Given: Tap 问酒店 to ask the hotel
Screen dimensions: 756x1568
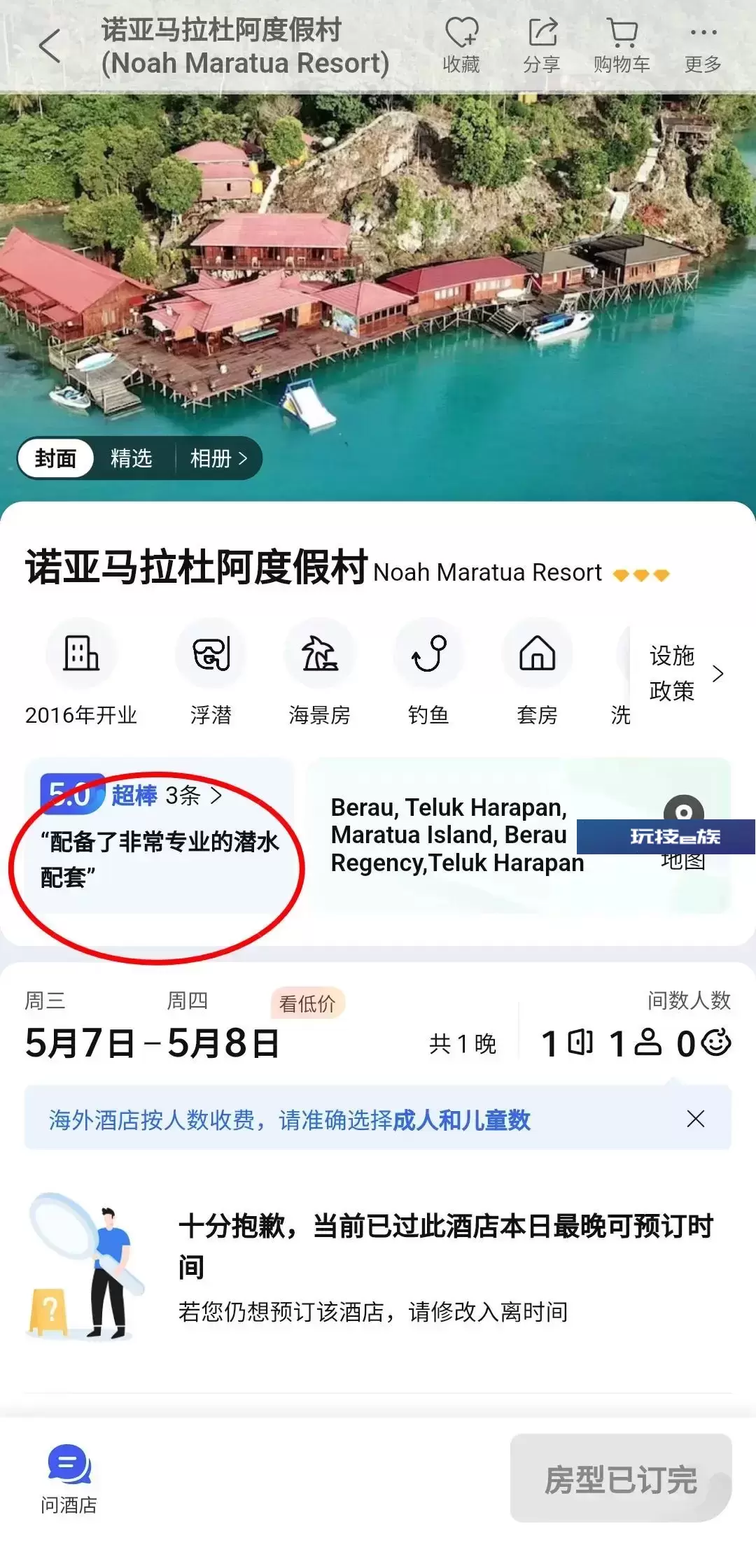Looking at the screenshot, I should click(69, 1478).
